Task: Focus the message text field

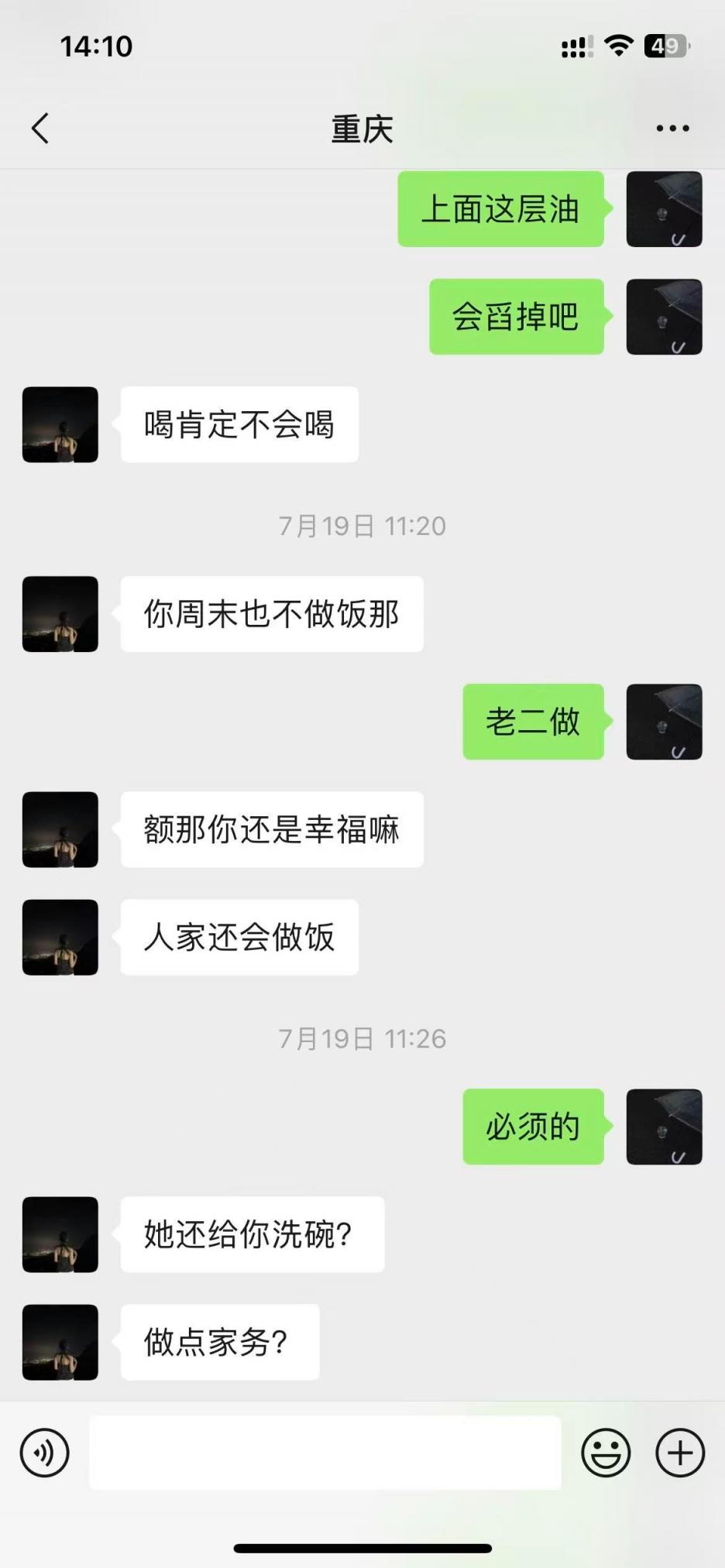Action: 325,1453
